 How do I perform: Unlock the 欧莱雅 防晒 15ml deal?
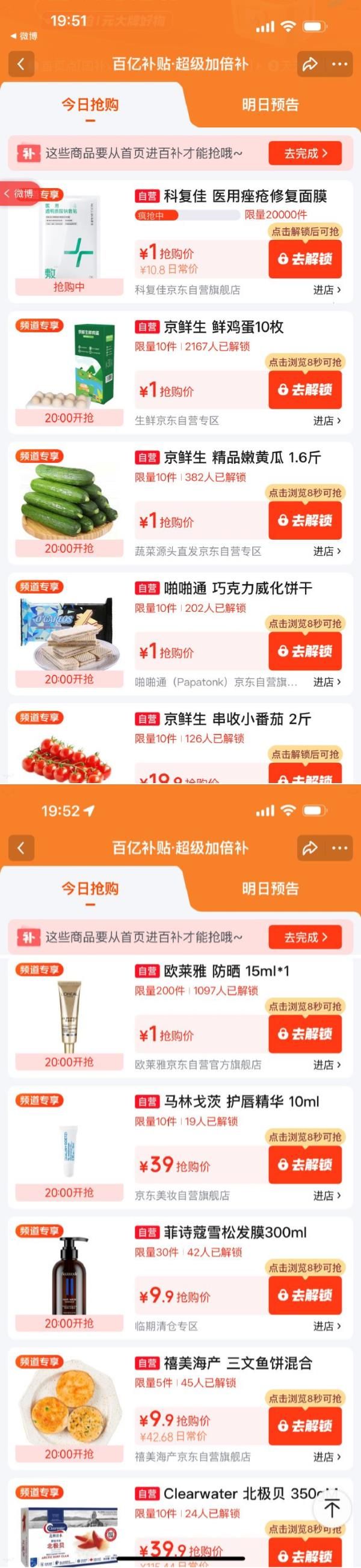point(305,1034)
